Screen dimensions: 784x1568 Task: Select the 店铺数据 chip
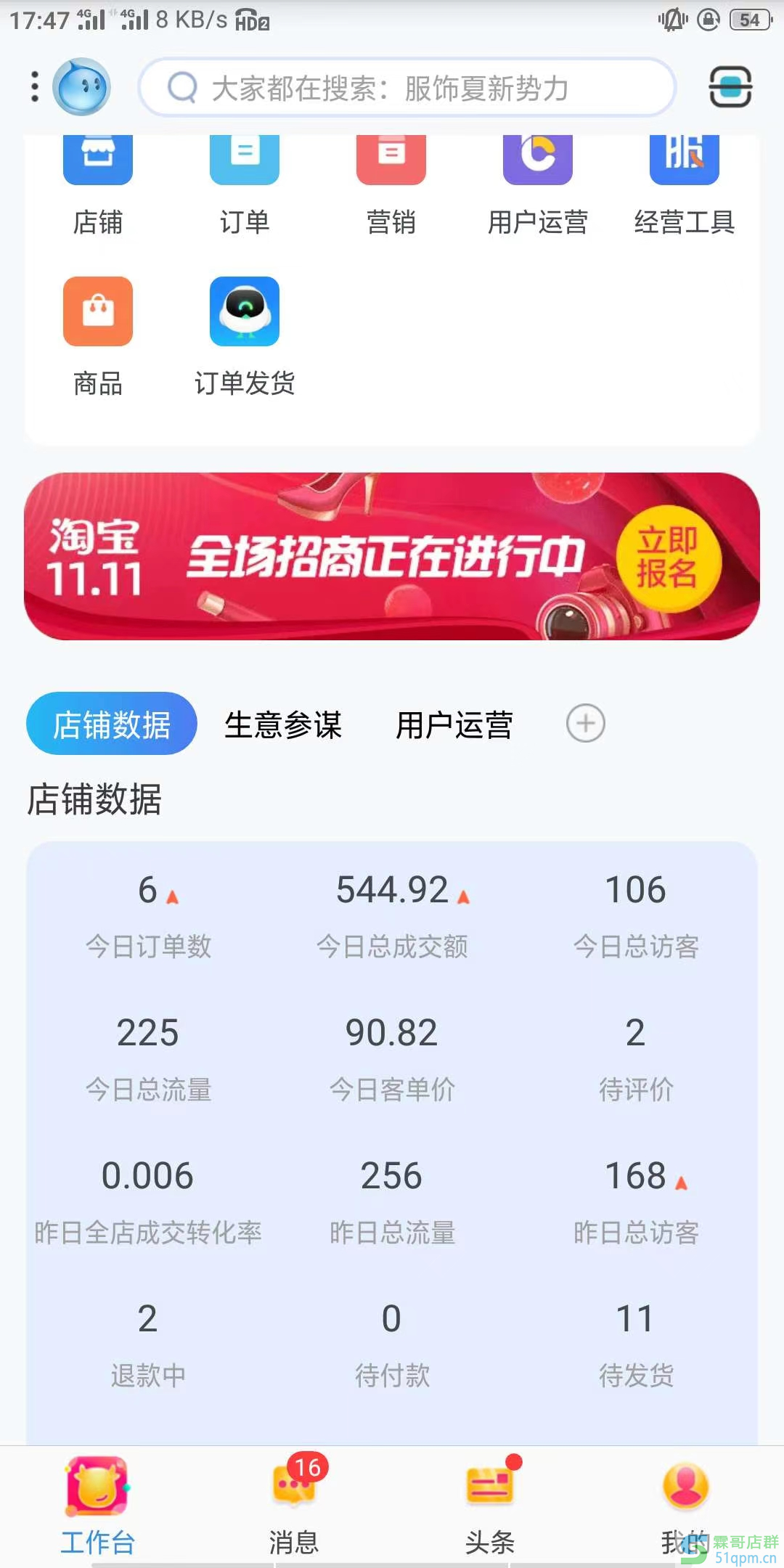pos(112,724)
